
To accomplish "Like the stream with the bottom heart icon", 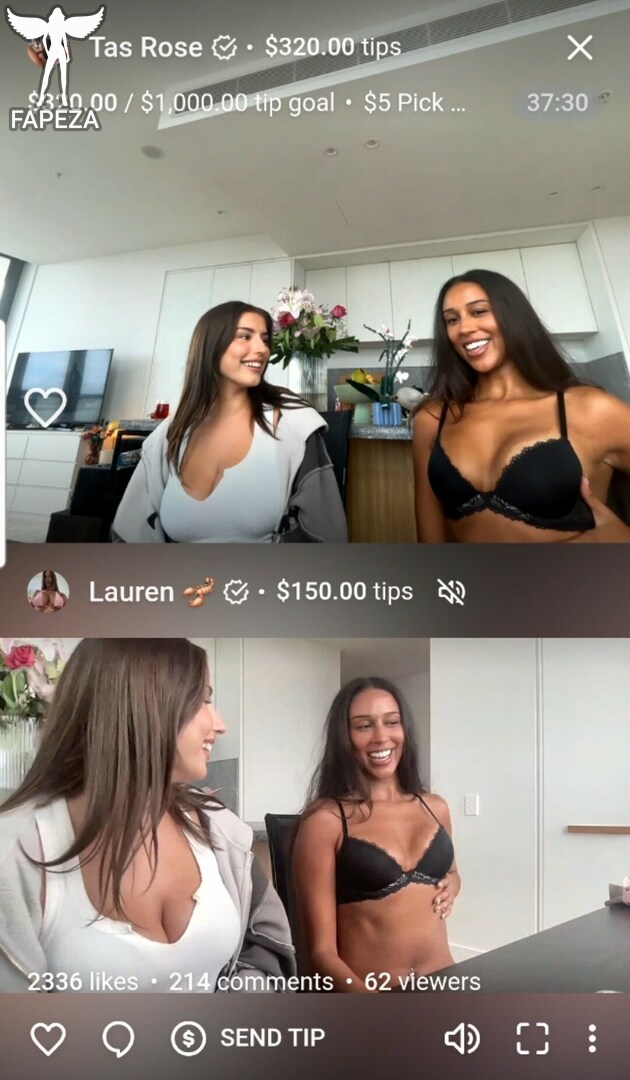I will click(48, 1038).
